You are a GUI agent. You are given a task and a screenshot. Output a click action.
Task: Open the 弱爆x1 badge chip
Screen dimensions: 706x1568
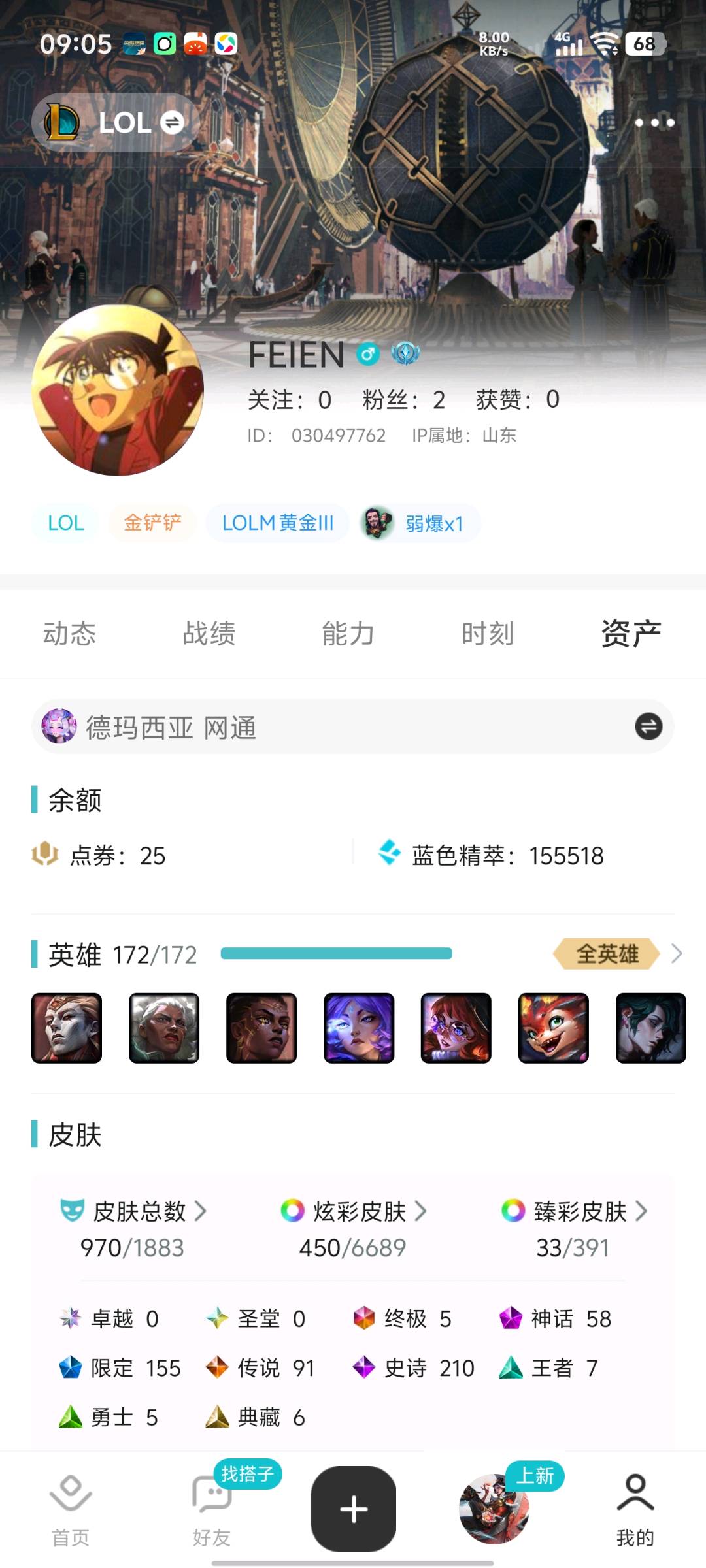(x=420, y=523)
